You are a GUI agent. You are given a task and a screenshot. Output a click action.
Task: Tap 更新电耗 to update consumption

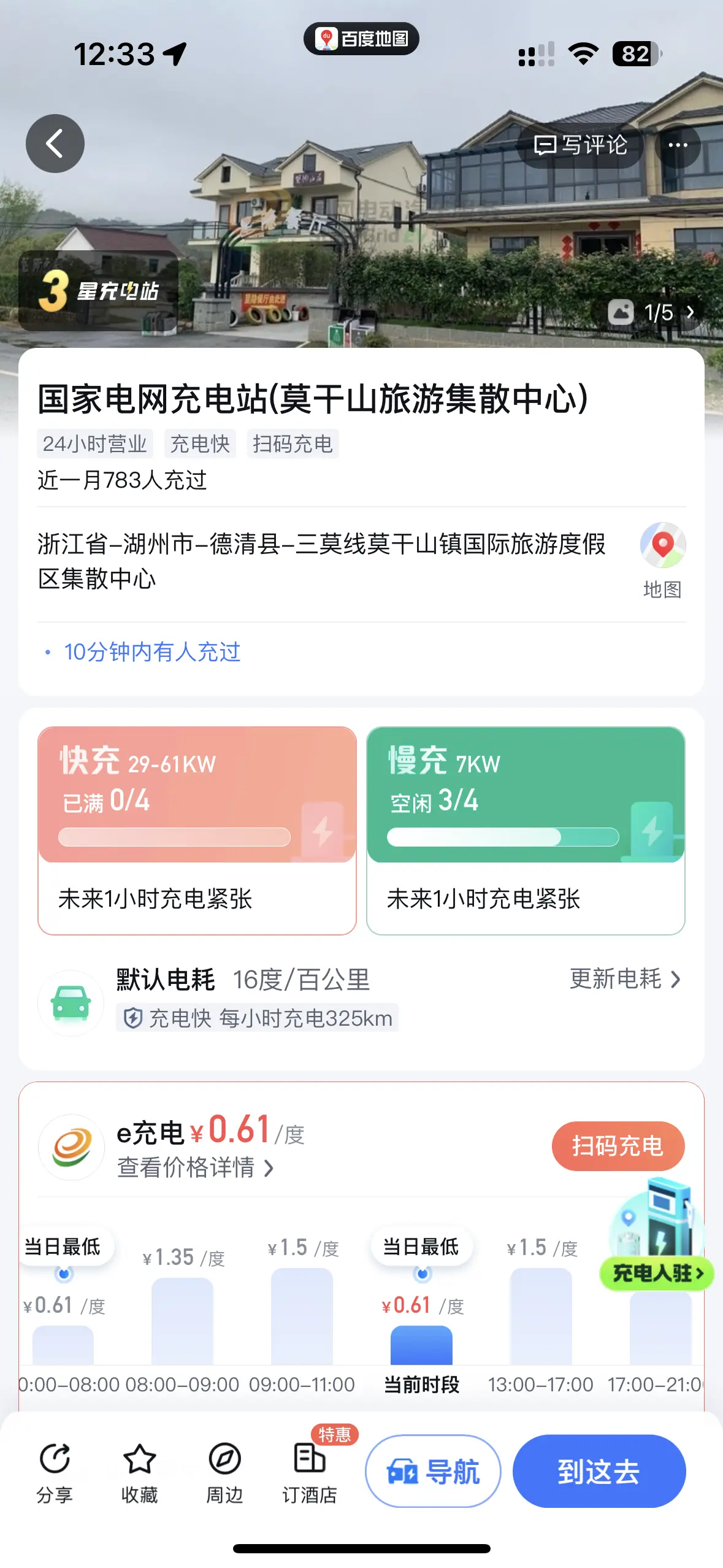(x=625, y=979)
